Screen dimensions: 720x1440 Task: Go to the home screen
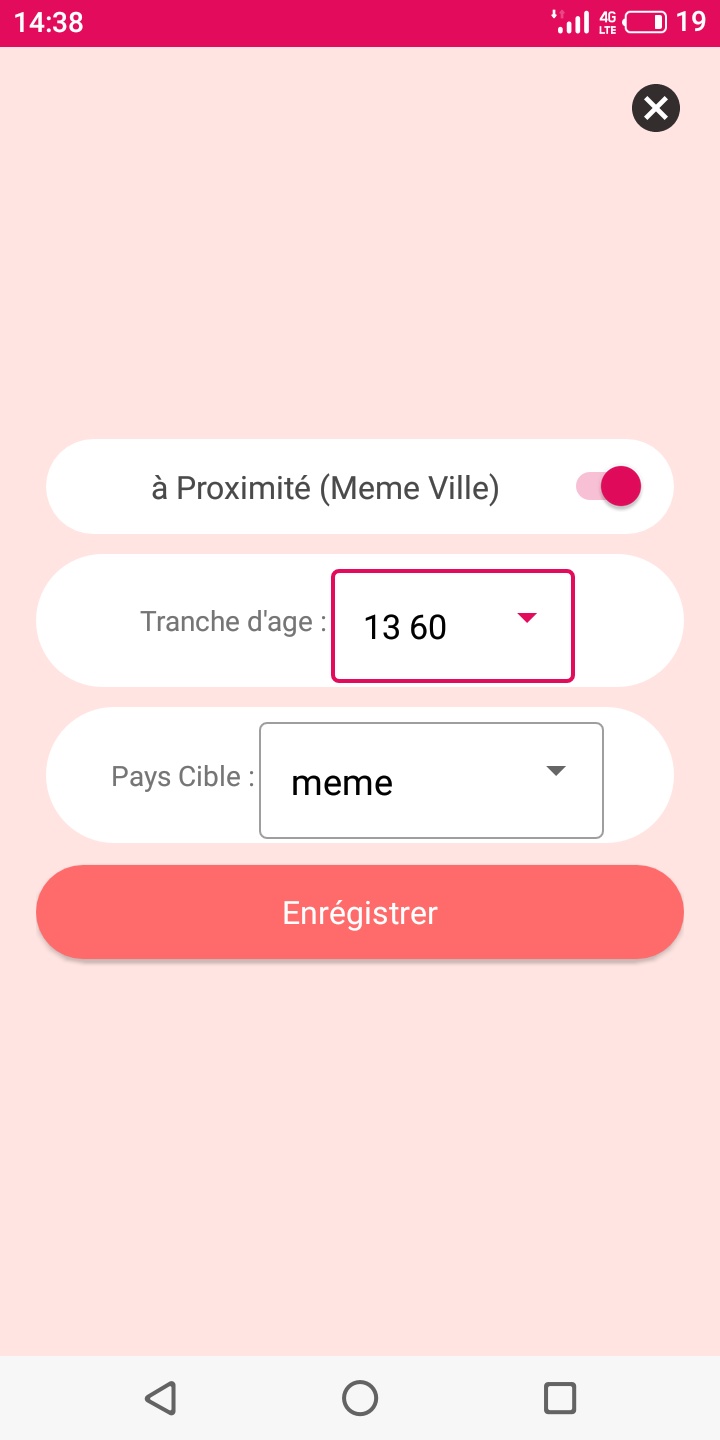(360, 1397)
